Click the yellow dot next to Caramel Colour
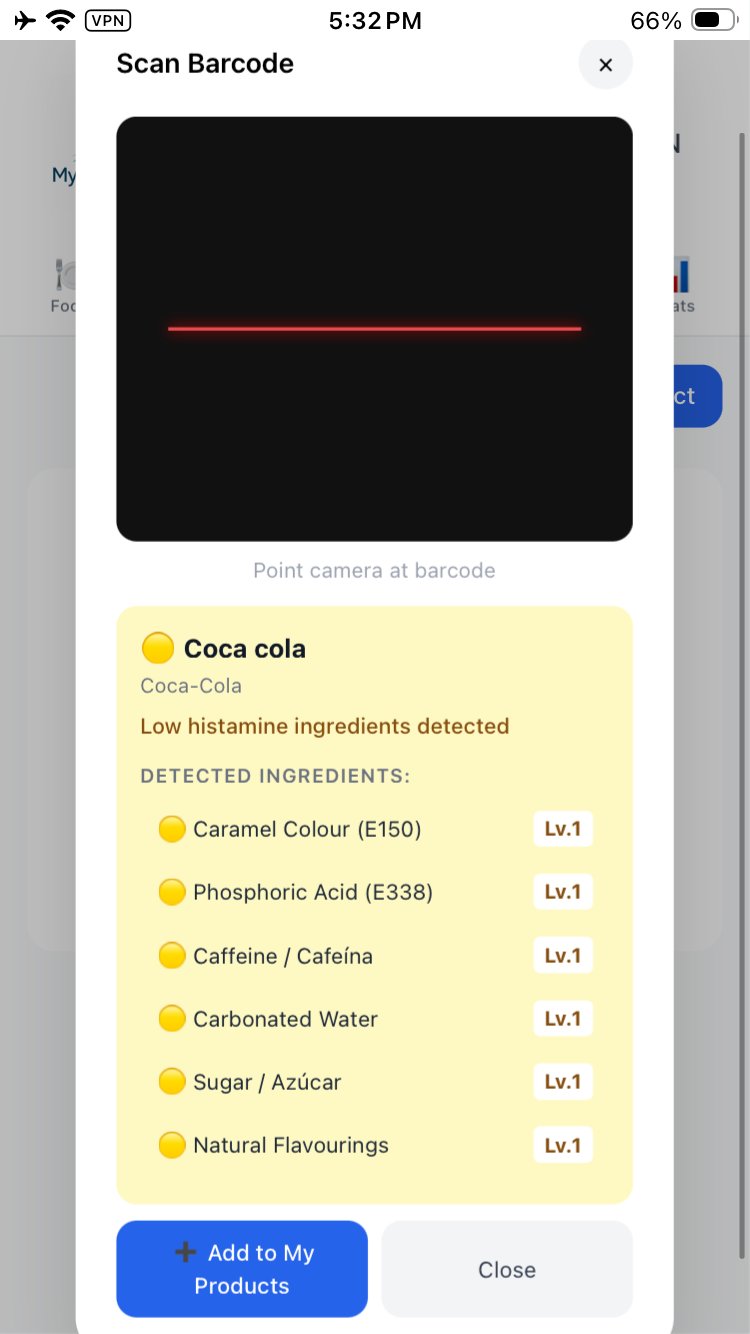This screenshot has height=1334, width=750. click(x=172, y=828)
